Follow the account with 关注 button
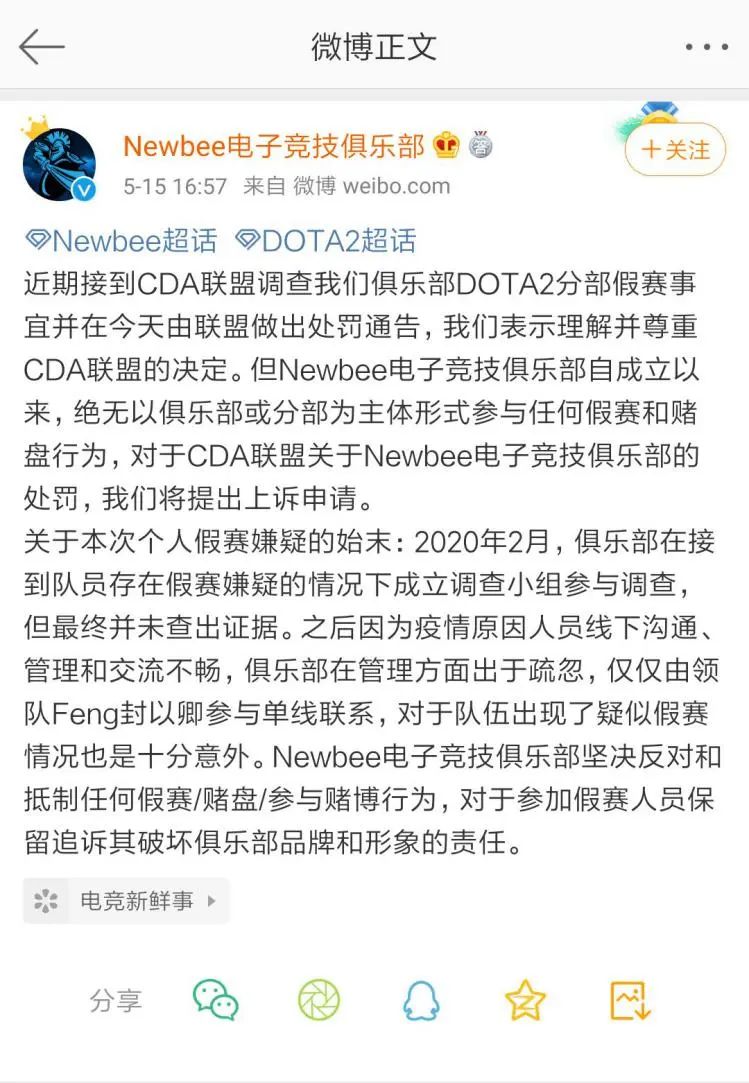The image size is (749, 1083). click(x=675, y=150)
